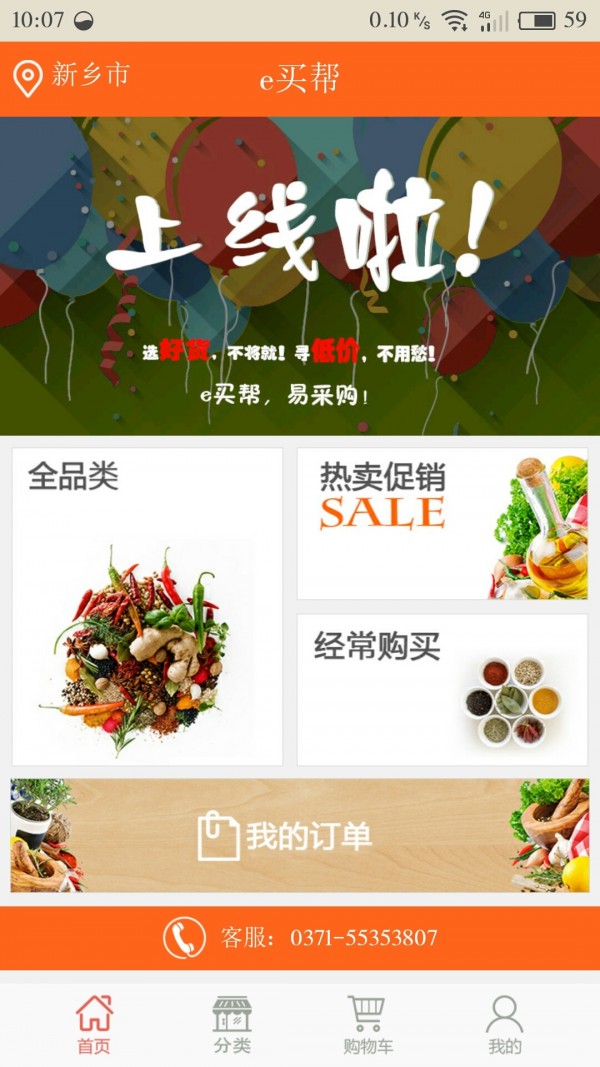
Task: Go to the 首页 home tab
Action: pyautogui.click(x=94, y=1025)
